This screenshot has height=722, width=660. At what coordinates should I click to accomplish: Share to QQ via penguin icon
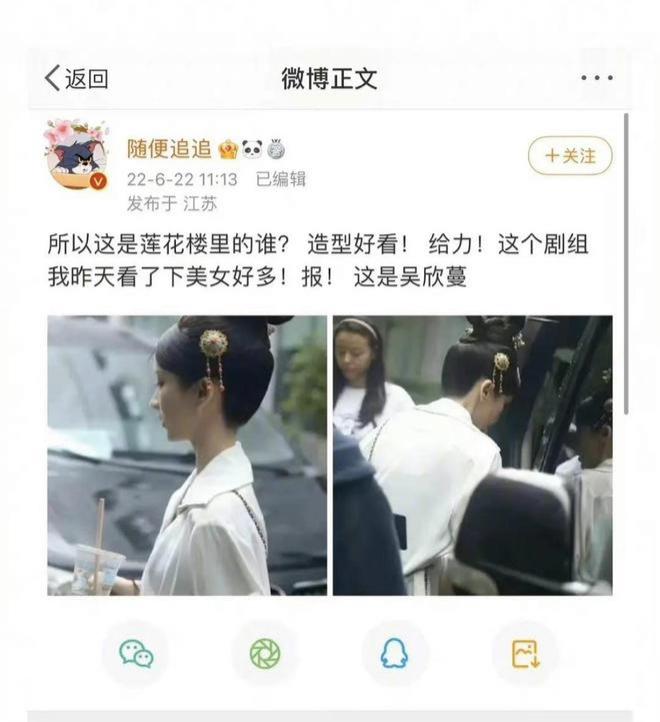click(x=394, y=654)
